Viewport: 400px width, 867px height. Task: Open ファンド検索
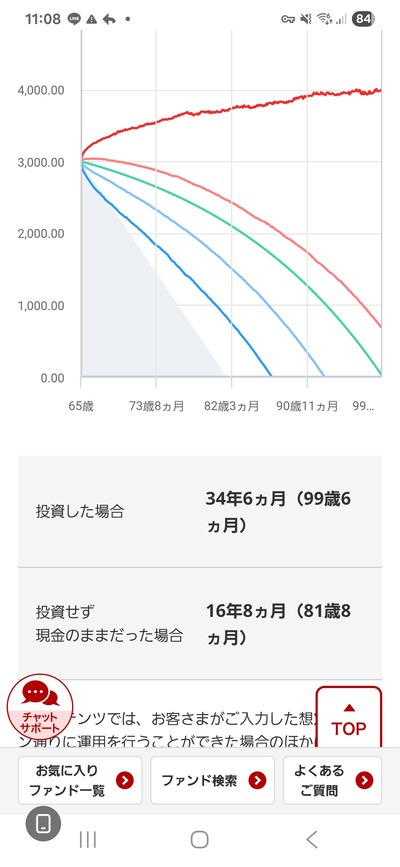pos(212,780)
